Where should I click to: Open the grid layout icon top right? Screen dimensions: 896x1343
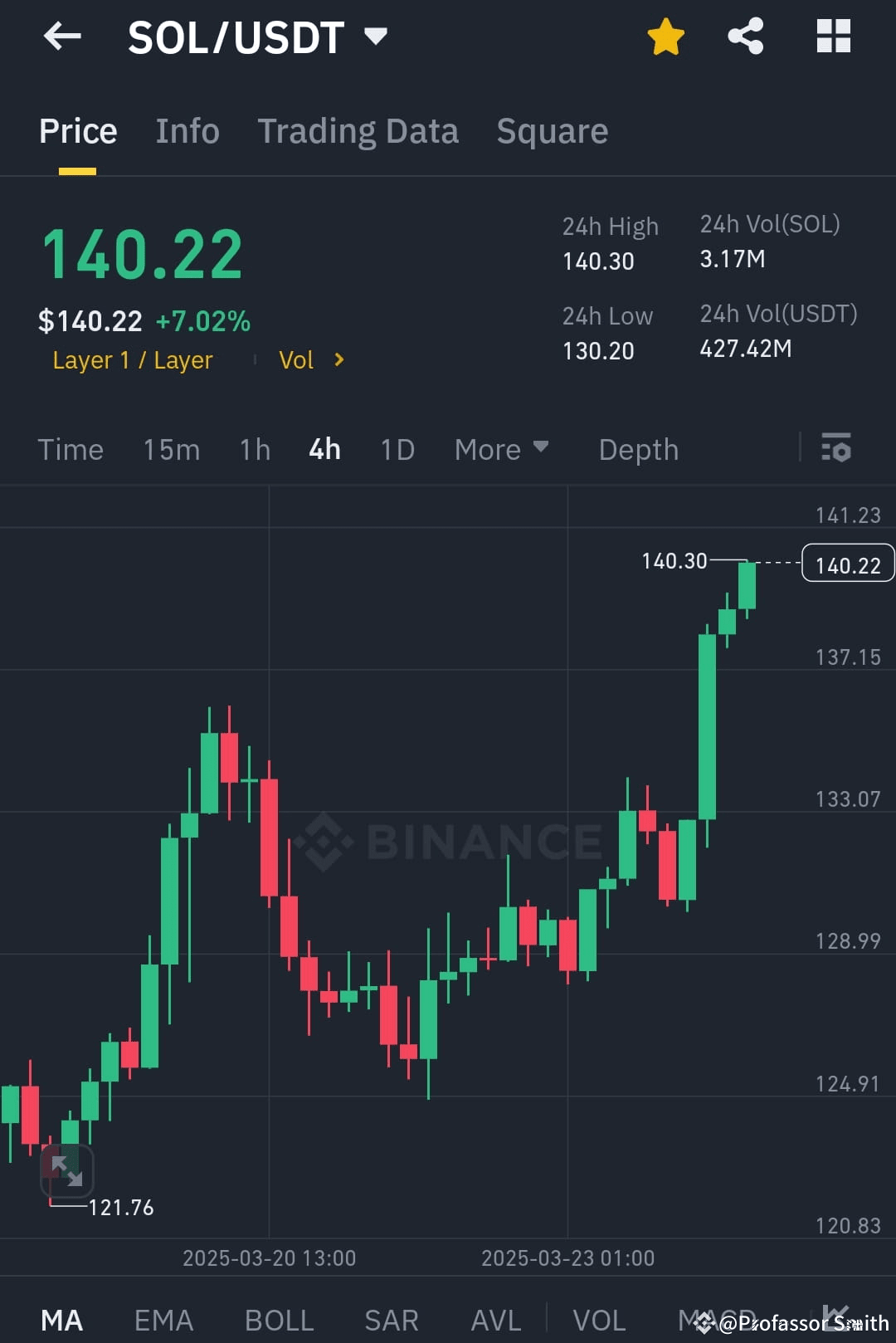[832, 36]
